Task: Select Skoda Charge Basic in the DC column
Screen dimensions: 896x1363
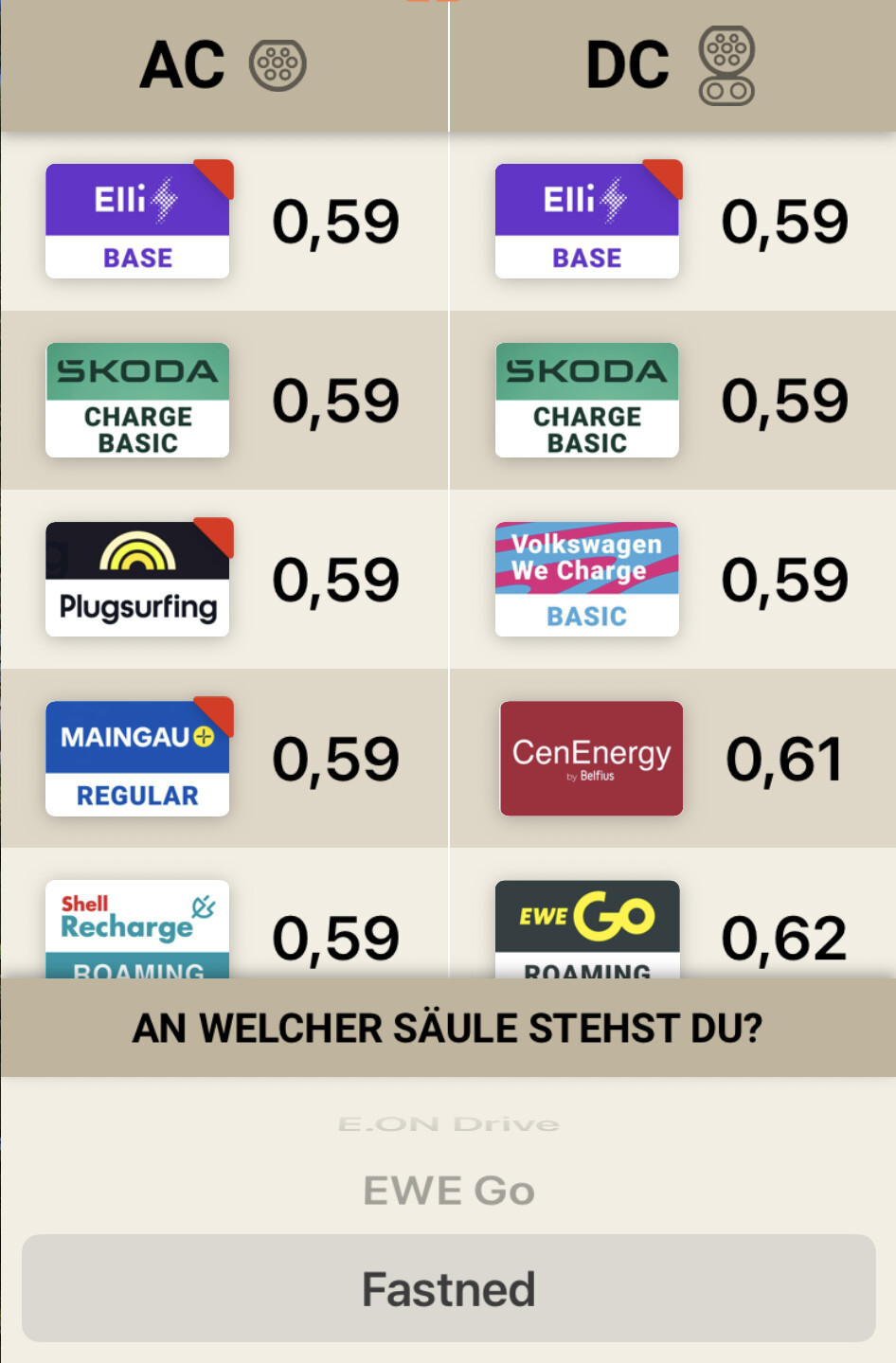Action: (x=586, y=400)
